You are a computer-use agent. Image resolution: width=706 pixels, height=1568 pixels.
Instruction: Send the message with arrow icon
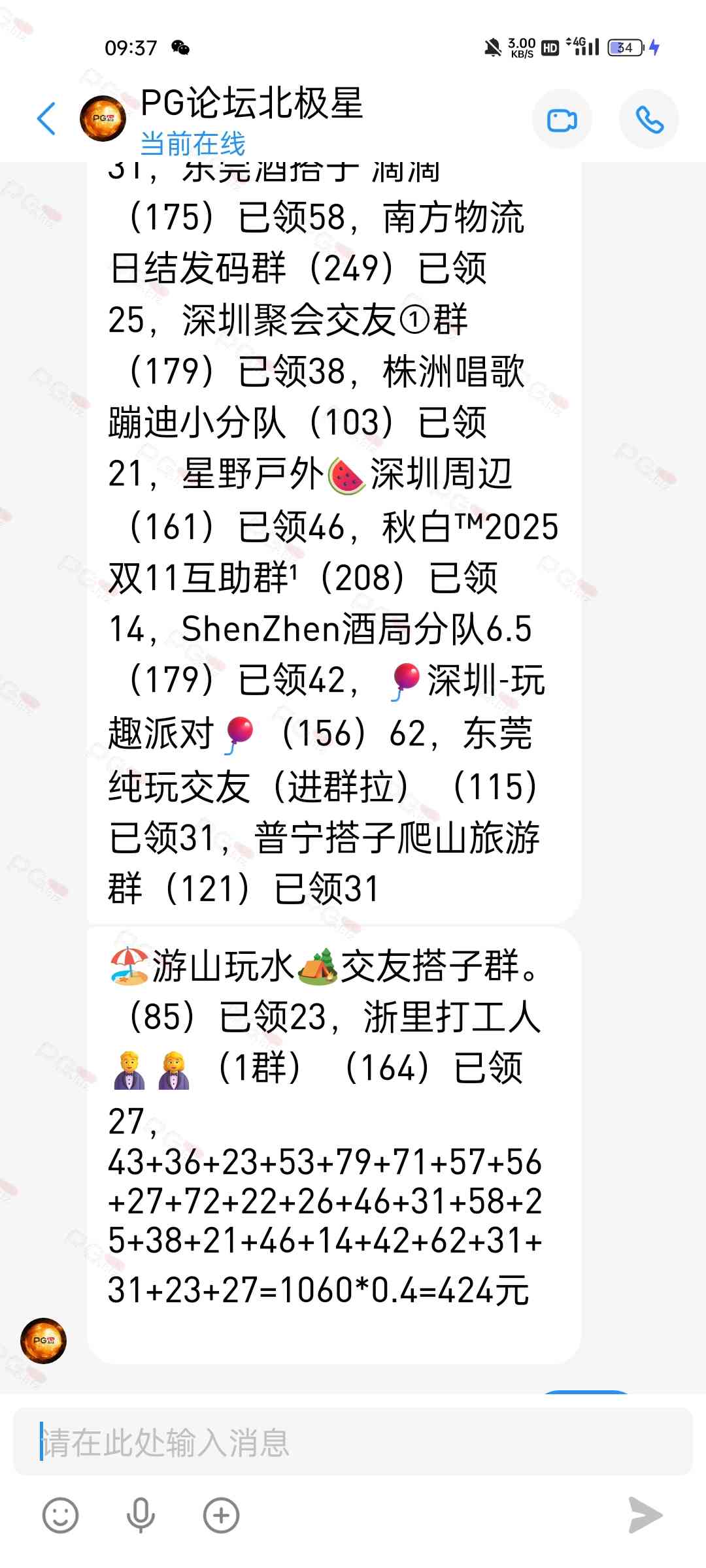[645, 1515]
